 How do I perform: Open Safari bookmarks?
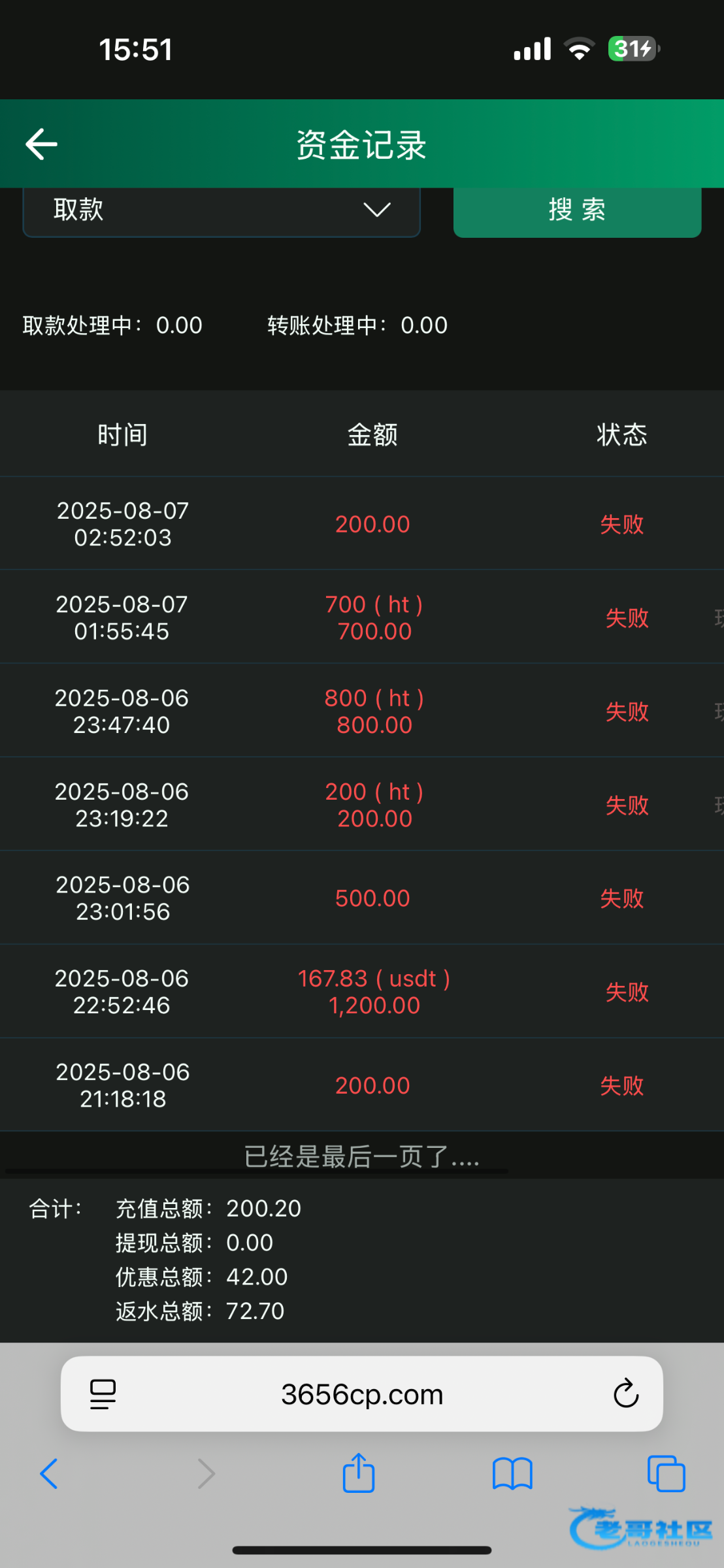[512, 1474]
